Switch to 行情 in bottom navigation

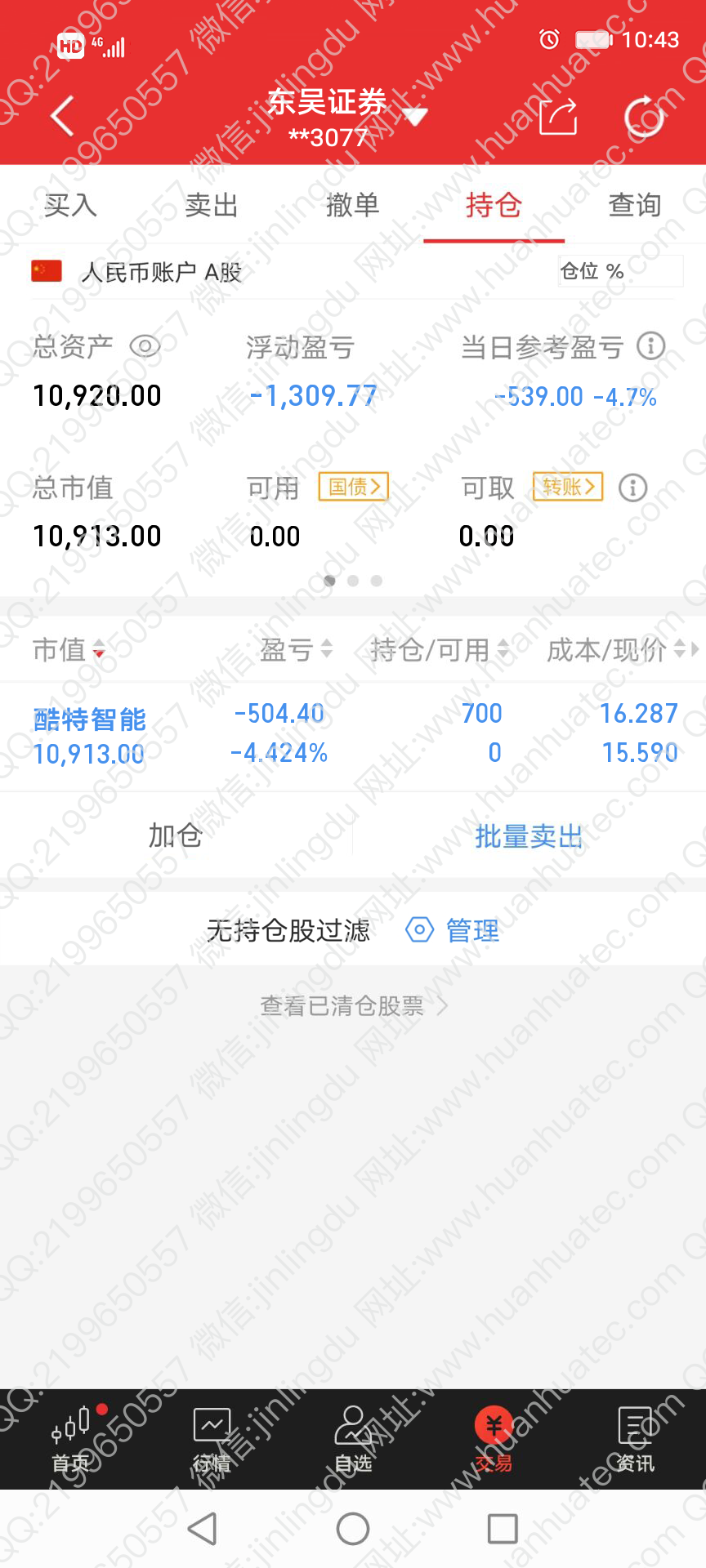pyautogui.click(x=212, y=1440)
